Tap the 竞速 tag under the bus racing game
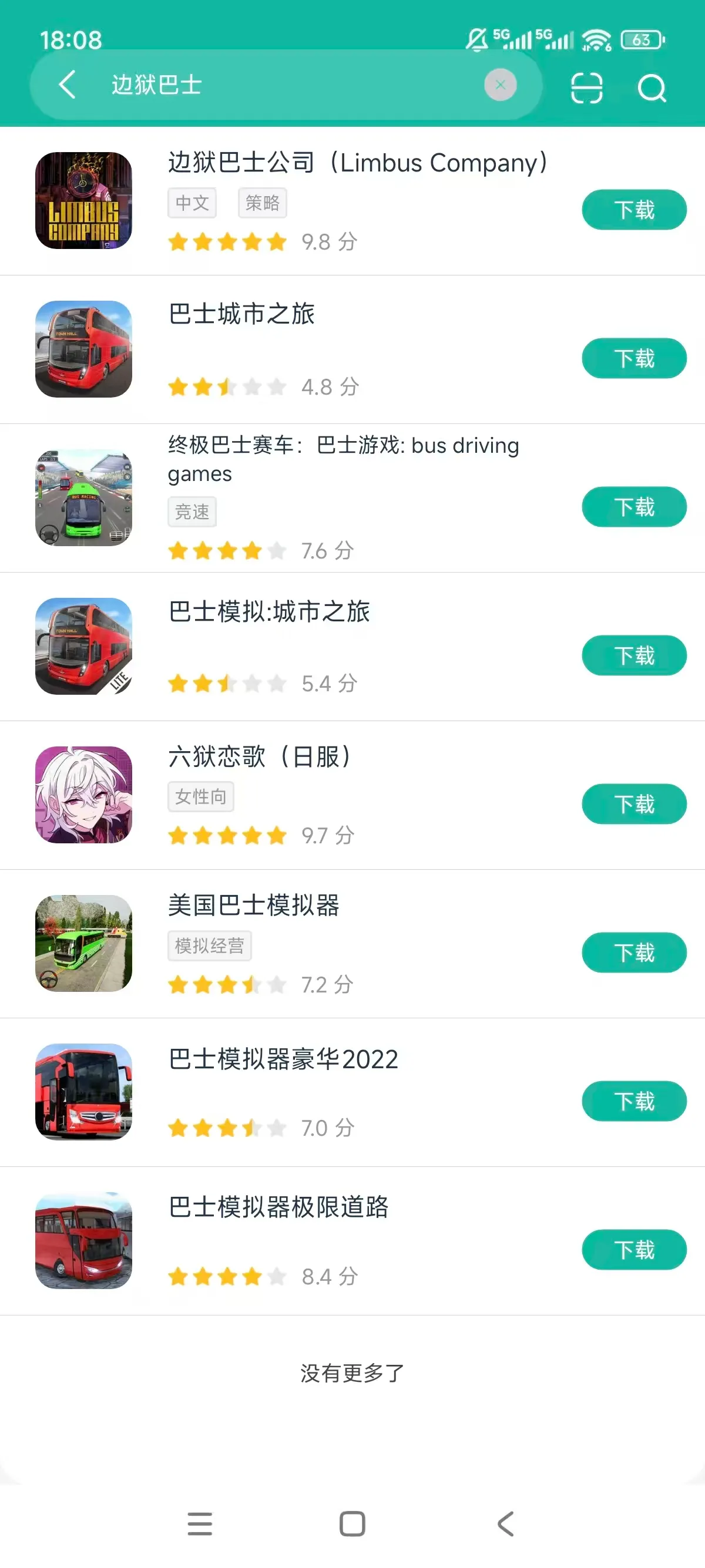The image size is (705, 1568). [191, 512]
